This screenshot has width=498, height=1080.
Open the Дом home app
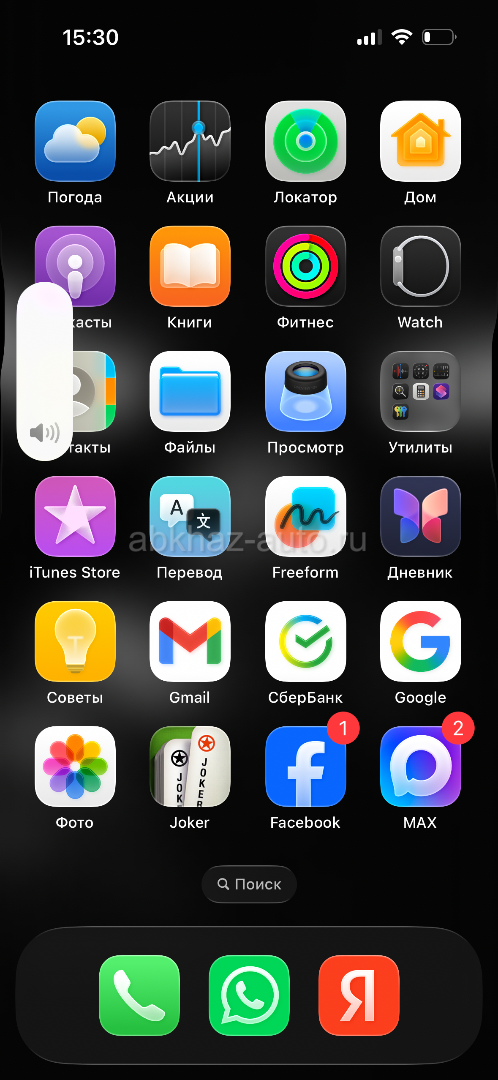420,141
